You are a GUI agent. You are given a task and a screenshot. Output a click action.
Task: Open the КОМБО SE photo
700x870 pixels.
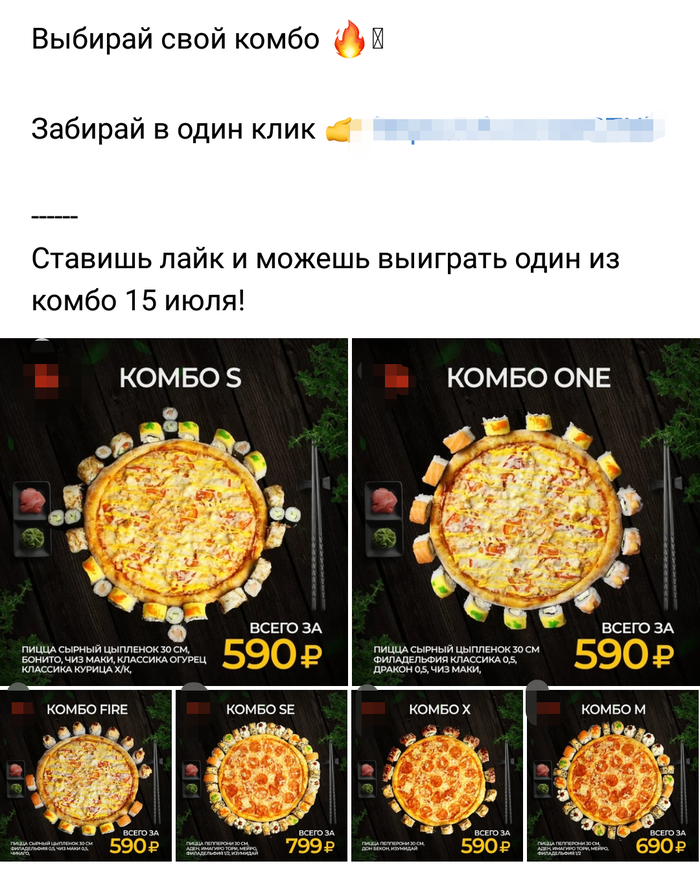tap(261, 775)
